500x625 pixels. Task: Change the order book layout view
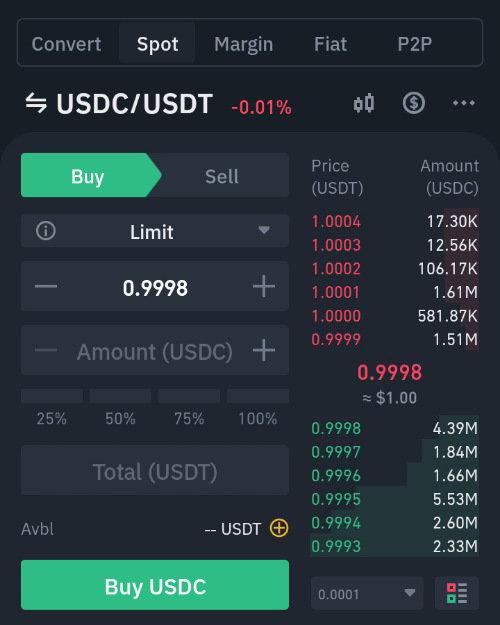457,594
